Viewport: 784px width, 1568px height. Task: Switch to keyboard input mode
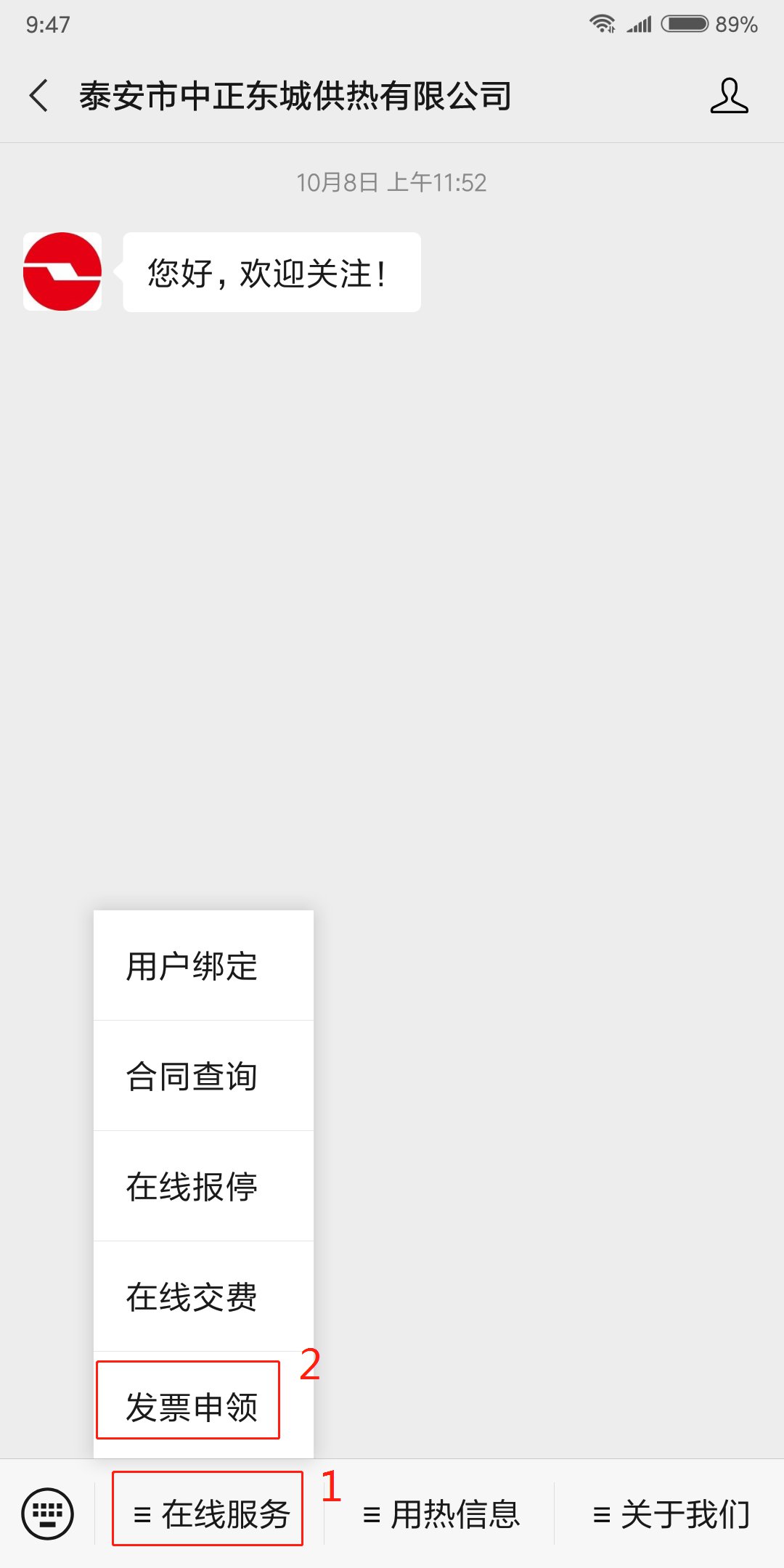pos(47,1514)
